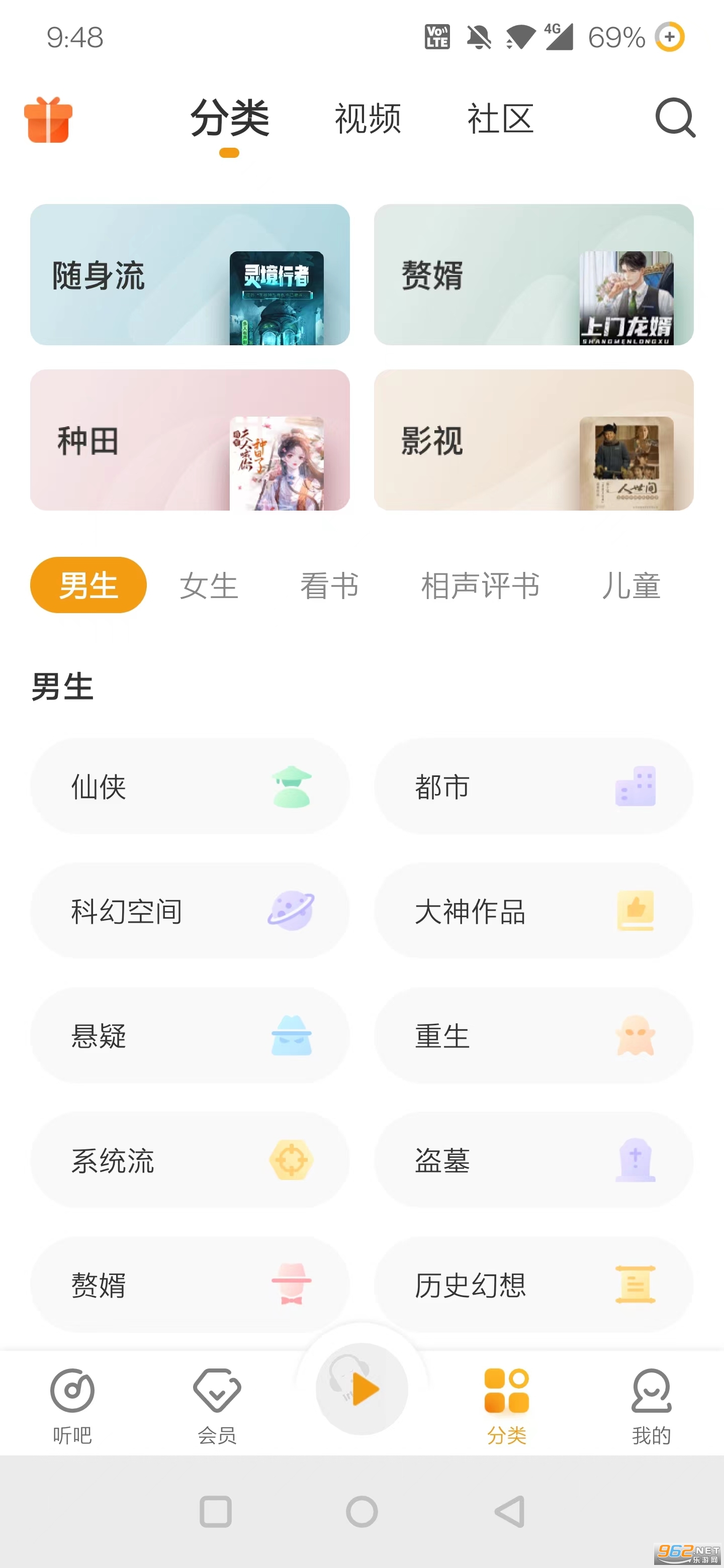Switch to the 社区 top tab
This screenshot has height=1568, width=724.
pyautogui.click(x=500, y=119)
